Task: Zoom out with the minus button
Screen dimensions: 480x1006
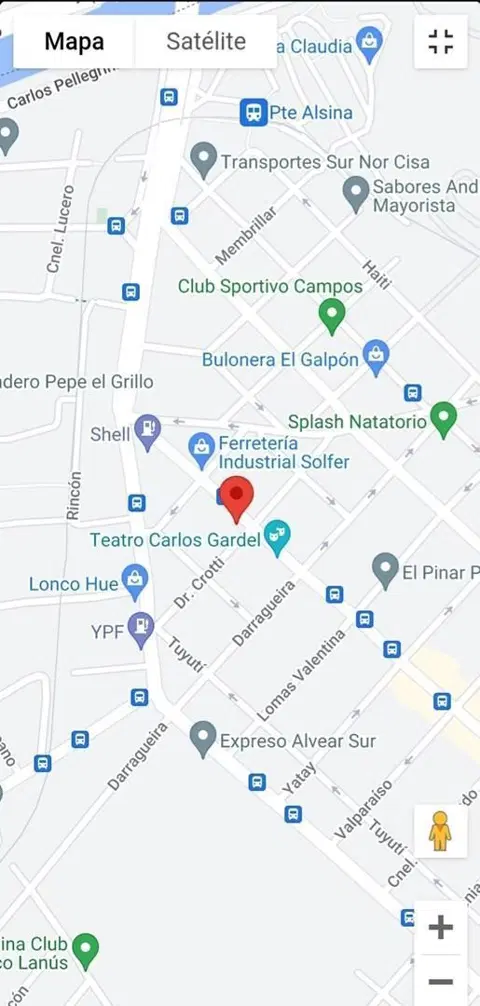Action: tap(441, 981)
